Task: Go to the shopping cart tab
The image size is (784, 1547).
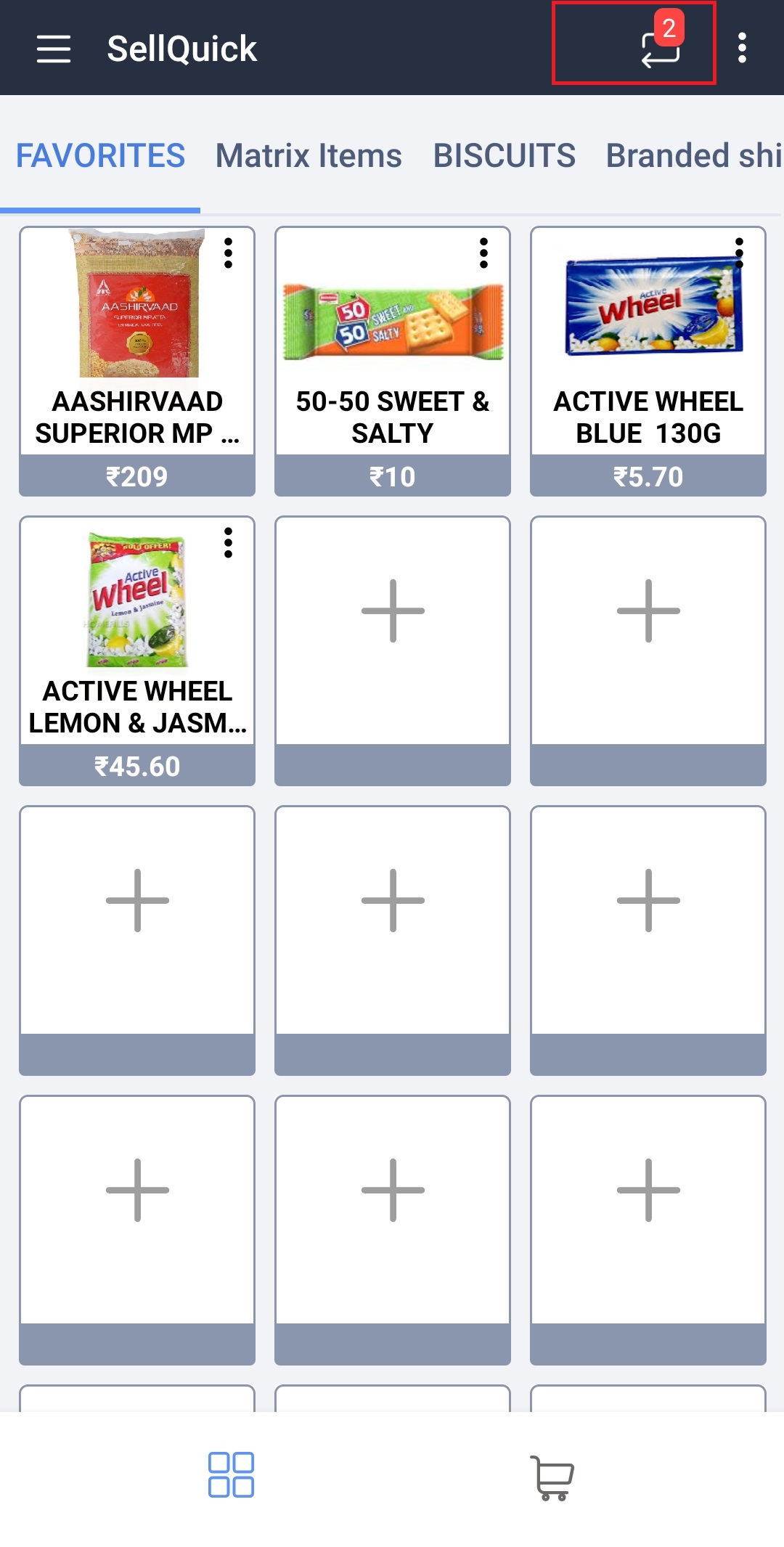Action: click(552, 1477)
